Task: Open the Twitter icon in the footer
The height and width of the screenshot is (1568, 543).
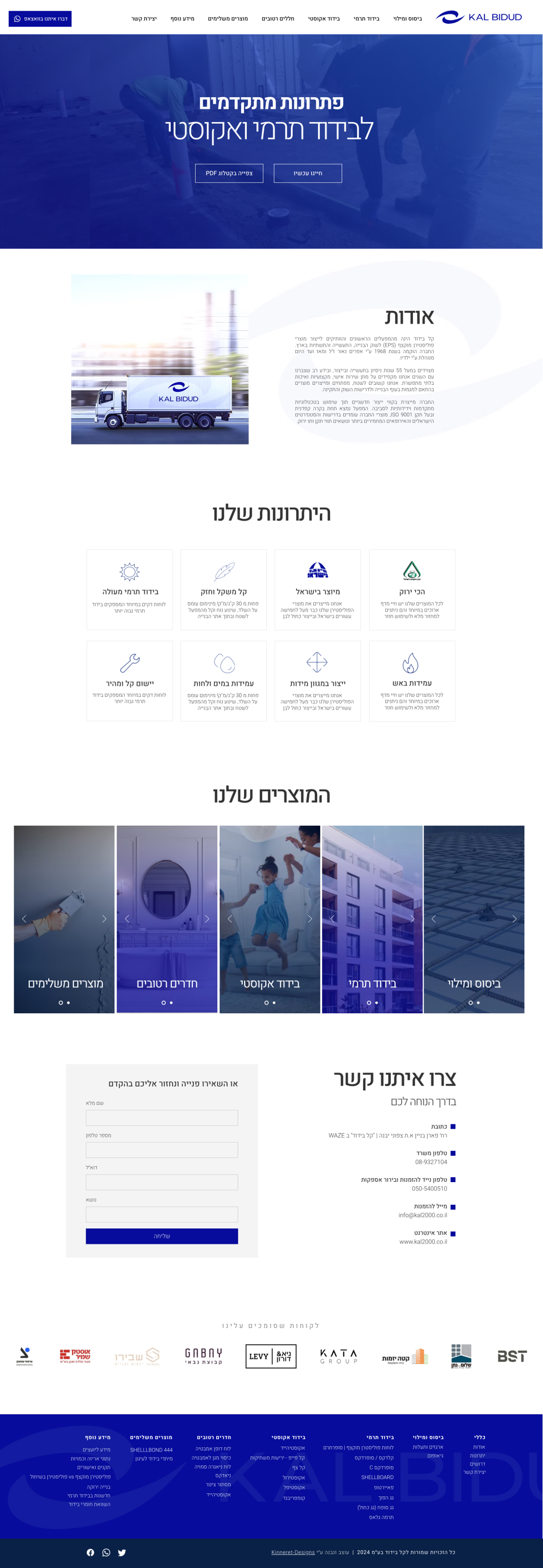Action: tap(122, 1552)
